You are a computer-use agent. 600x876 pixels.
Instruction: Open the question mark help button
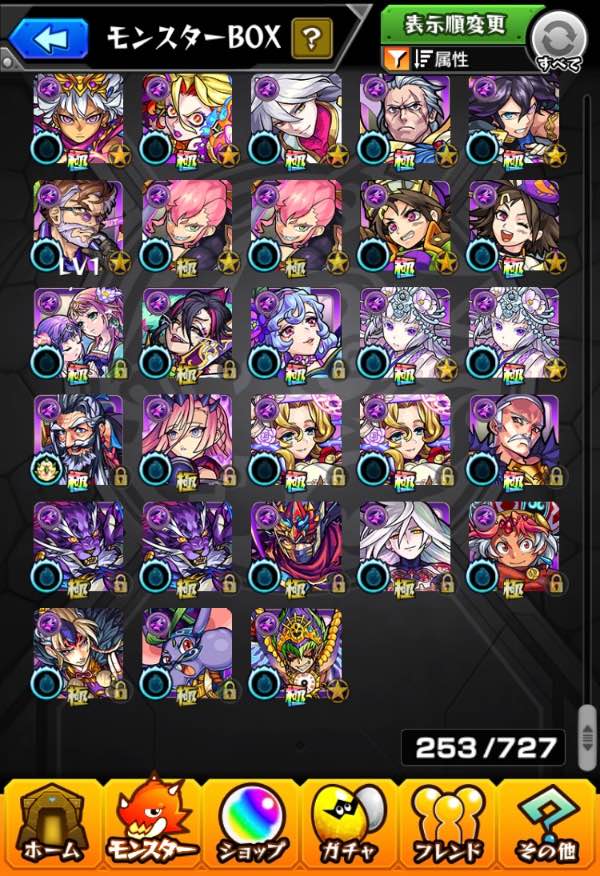[x=312, y=39]
